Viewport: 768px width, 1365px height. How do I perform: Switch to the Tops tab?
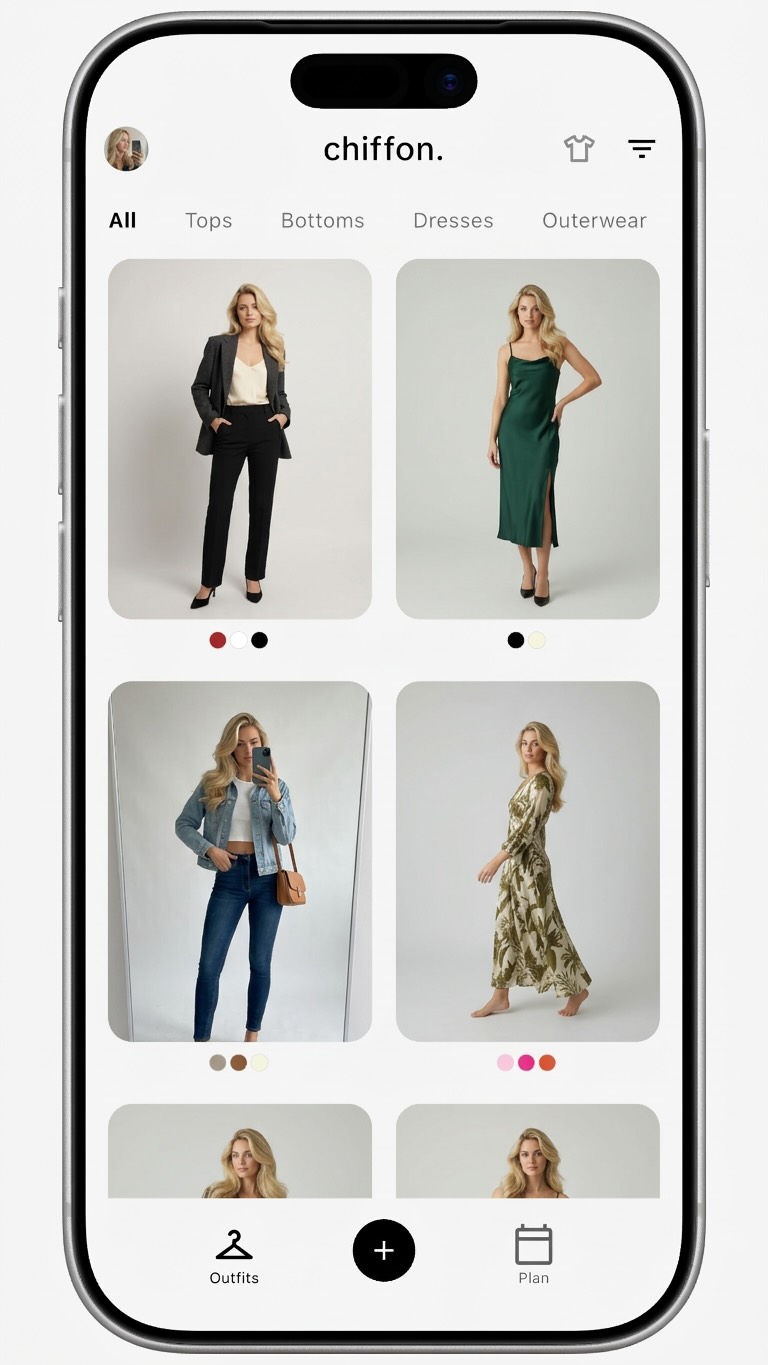coord(208,220)
